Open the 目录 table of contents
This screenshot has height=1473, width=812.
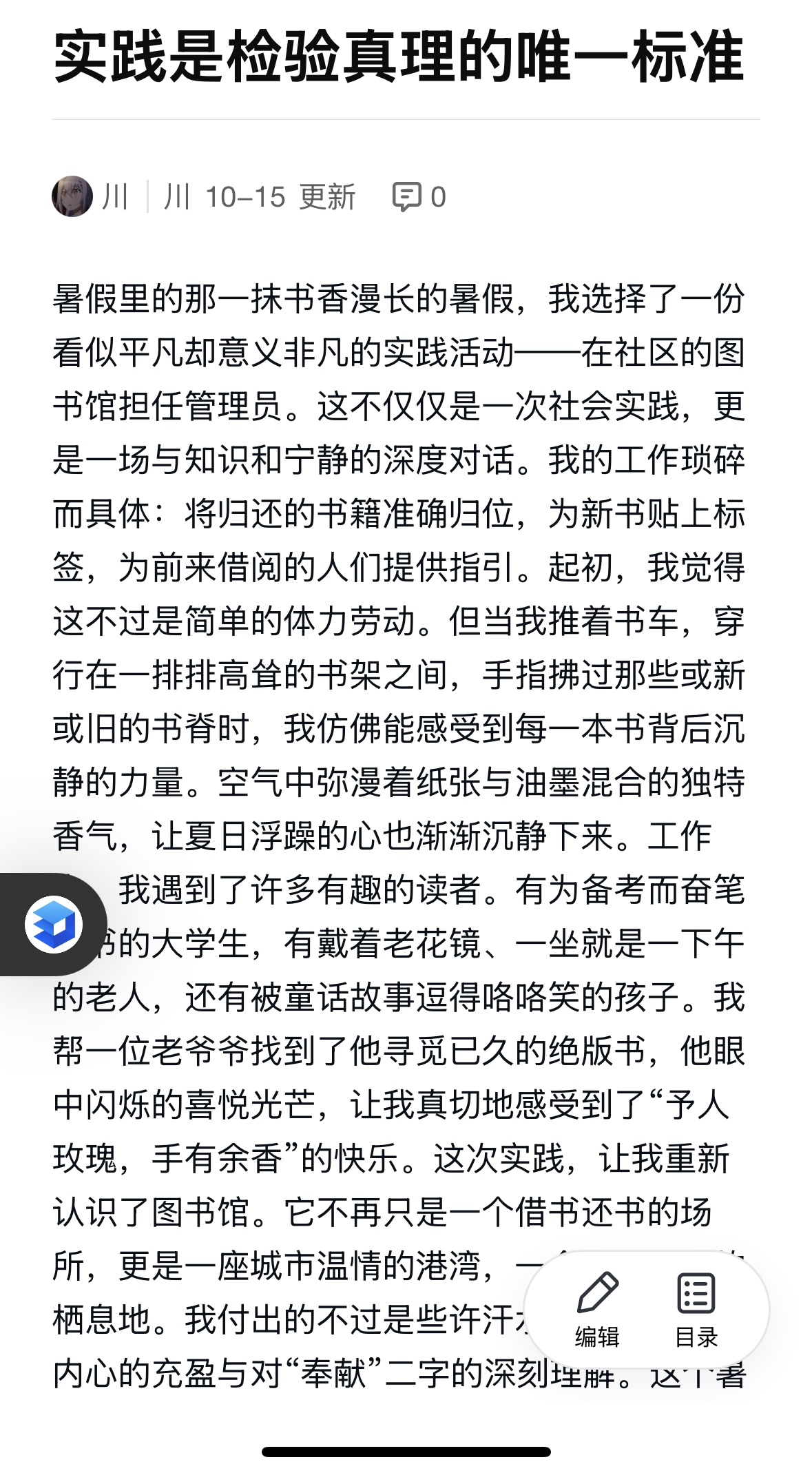696,1308
